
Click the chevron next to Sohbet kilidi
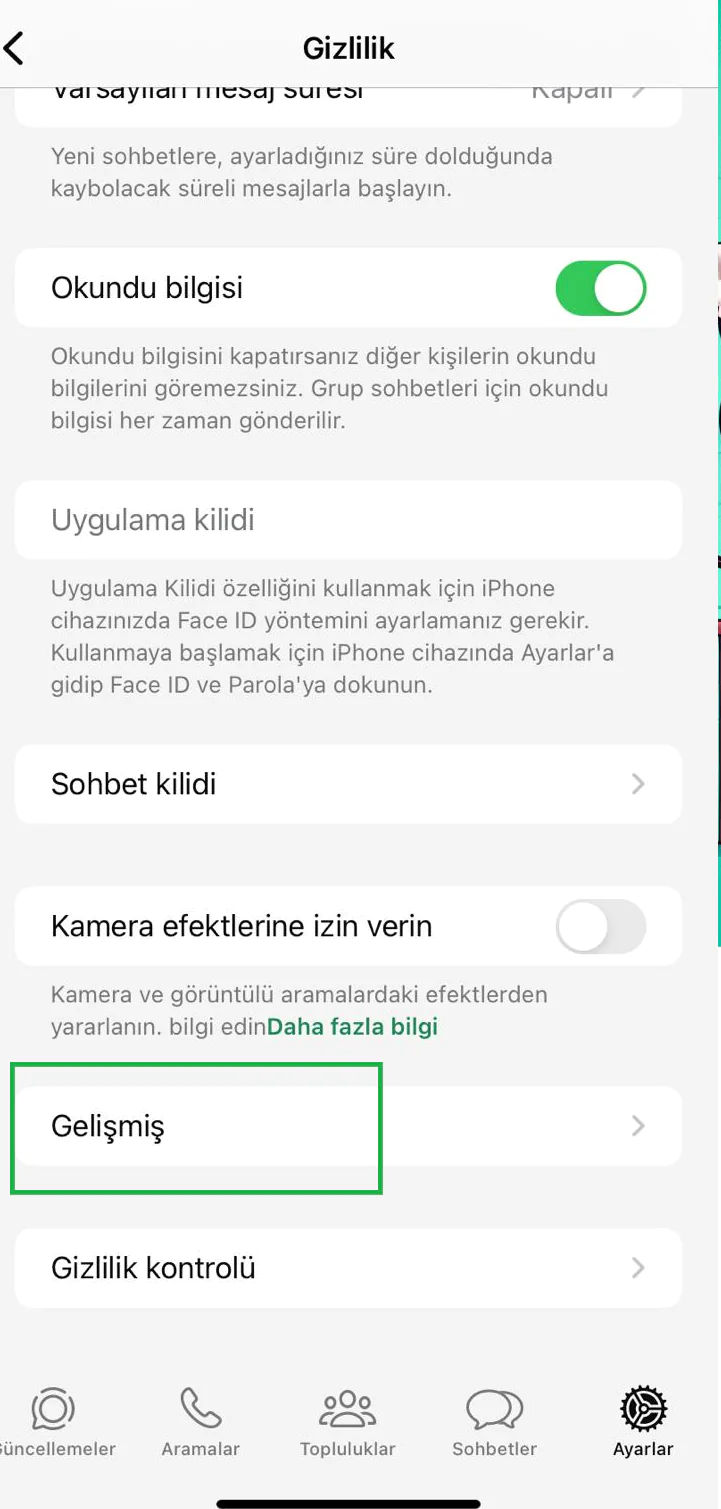click(x=638, y=784)
